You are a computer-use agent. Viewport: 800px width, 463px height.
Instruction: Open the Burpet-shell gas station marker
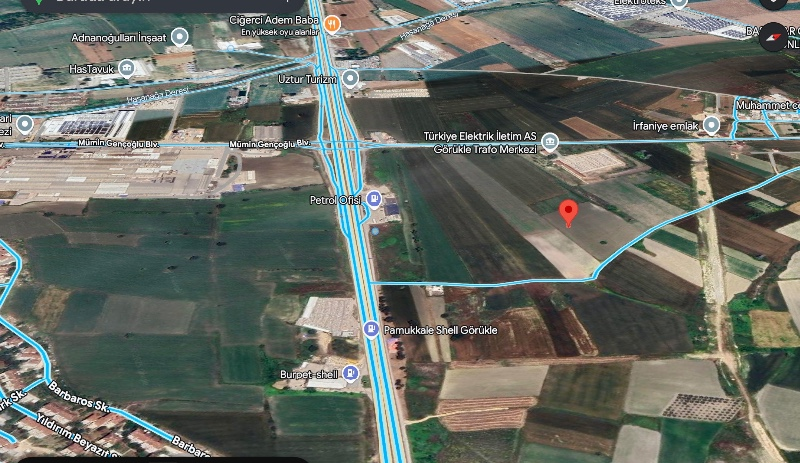(350, 374)
